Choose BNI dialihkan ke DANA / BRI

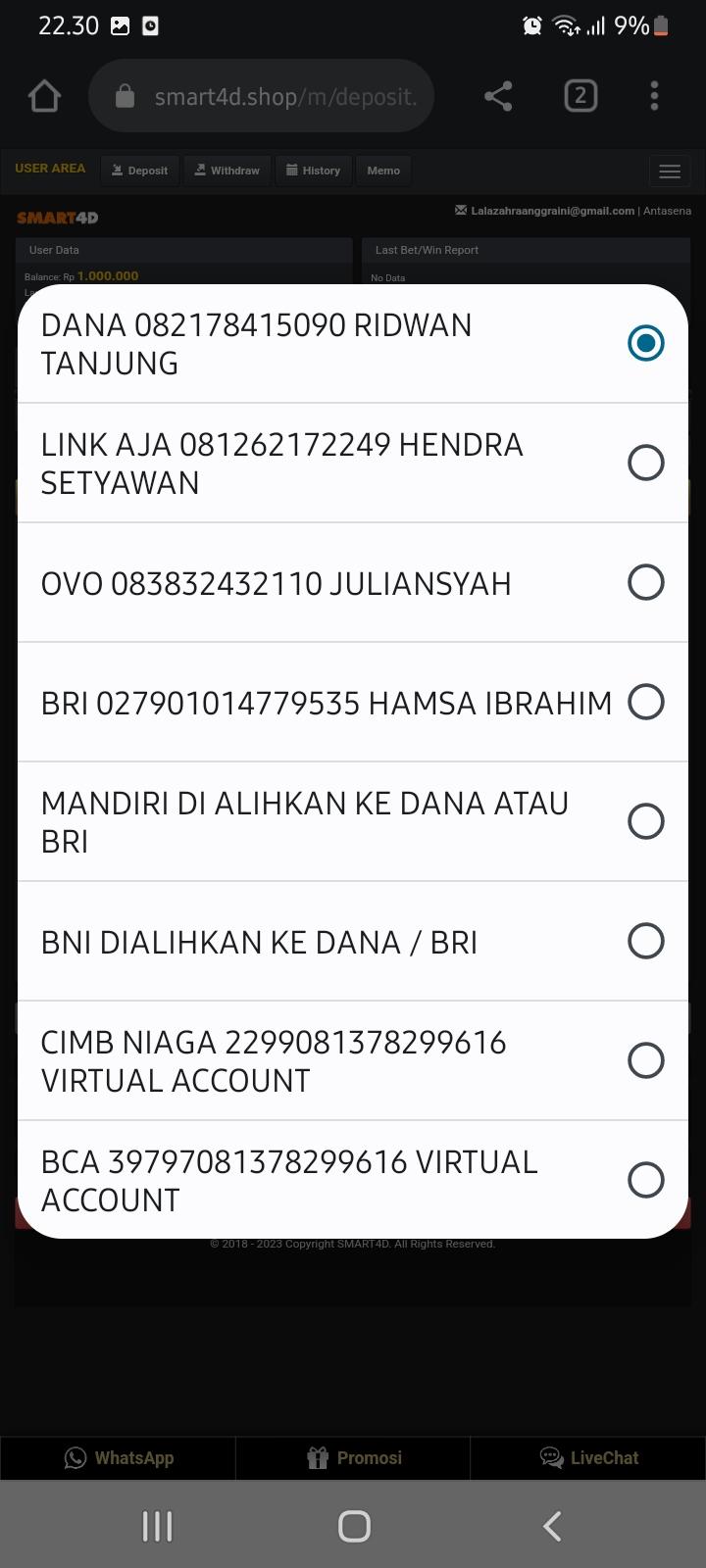click(x=645, y=941)
